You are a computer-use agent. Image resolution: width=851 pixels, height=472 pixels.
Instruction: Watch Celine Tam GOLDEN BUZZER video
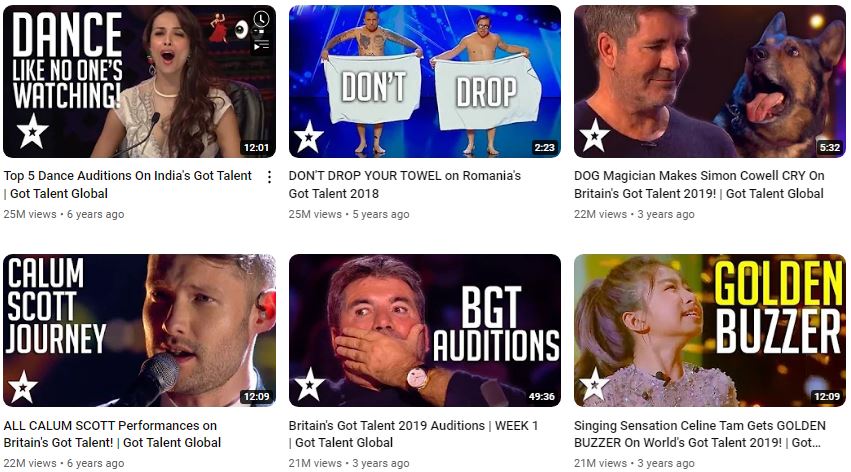(709, 330)
